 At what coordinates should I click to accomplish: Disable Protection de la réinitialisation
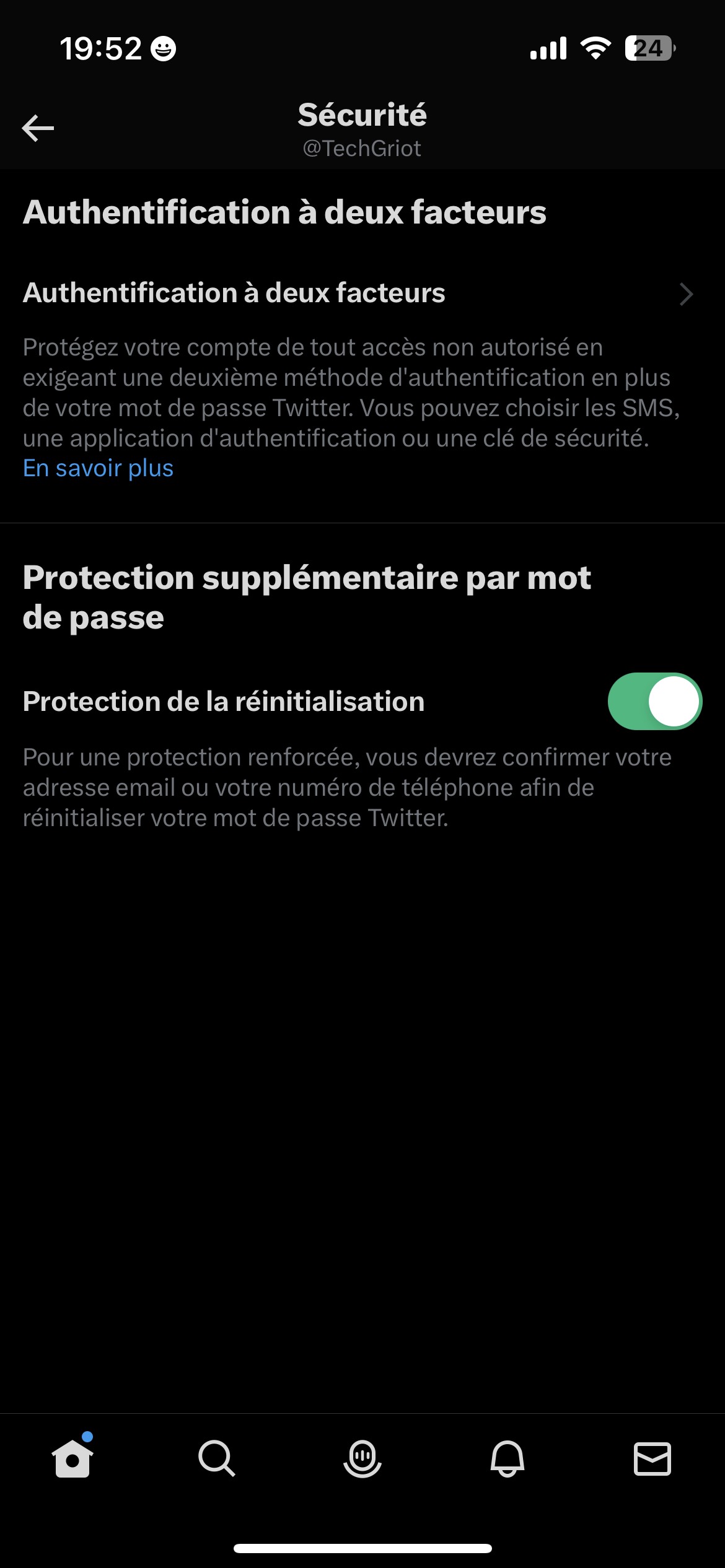pos(654,702)
